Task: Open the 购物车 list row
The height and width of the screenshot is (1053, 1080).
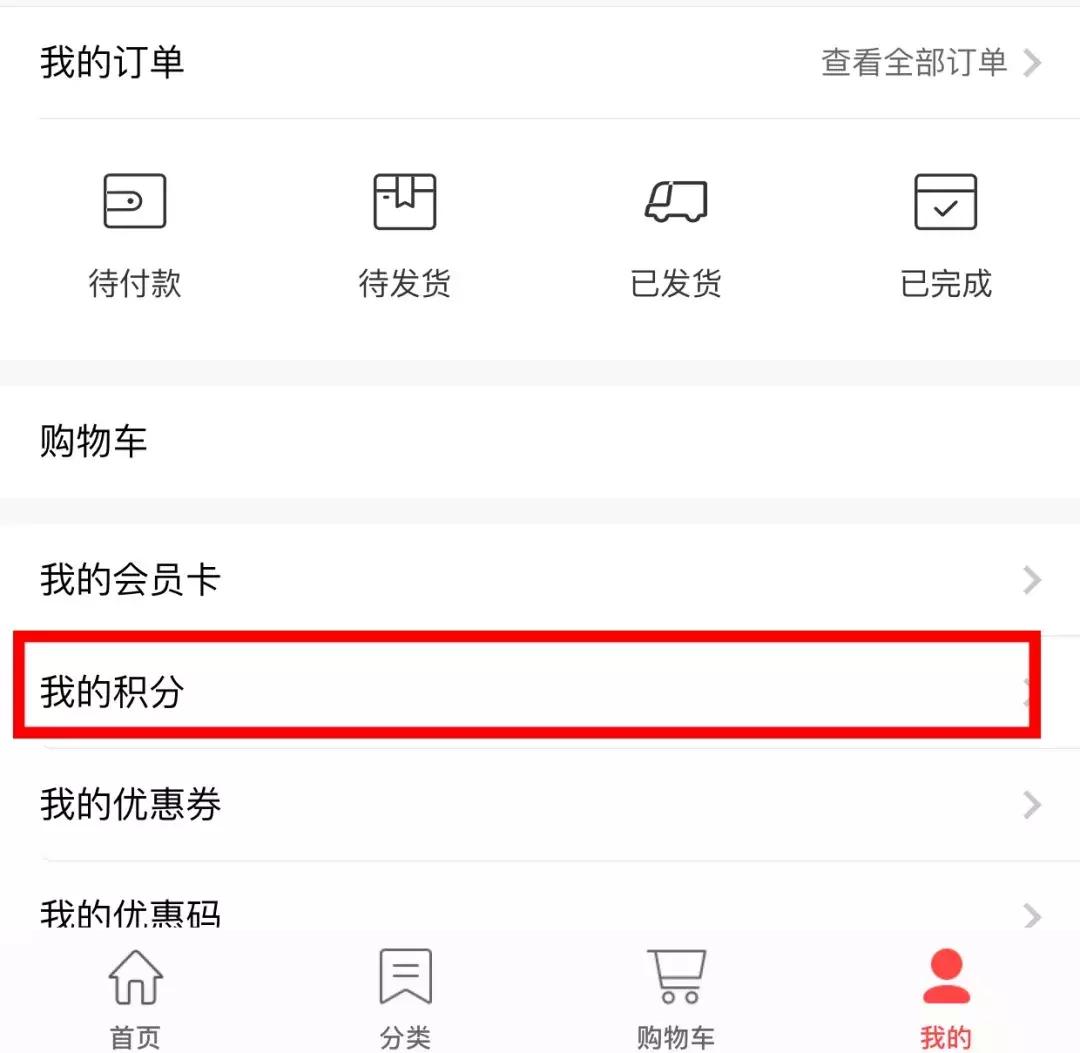Action: (x=540, y=441)
